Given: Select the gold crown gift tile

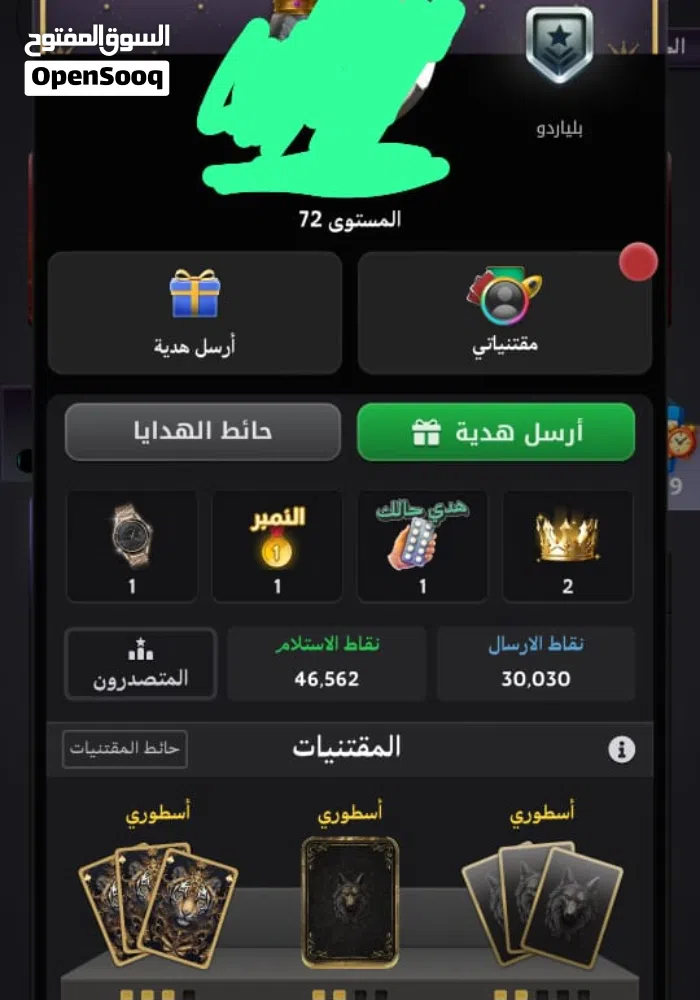Looking at the screenshot, I should point(567,546).
